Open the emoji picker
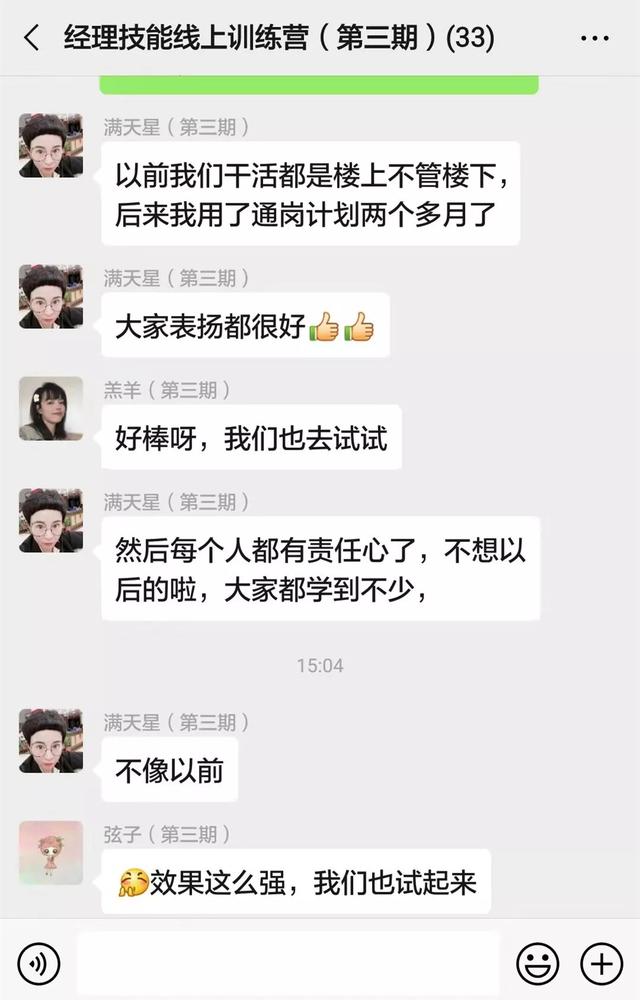 537,964
